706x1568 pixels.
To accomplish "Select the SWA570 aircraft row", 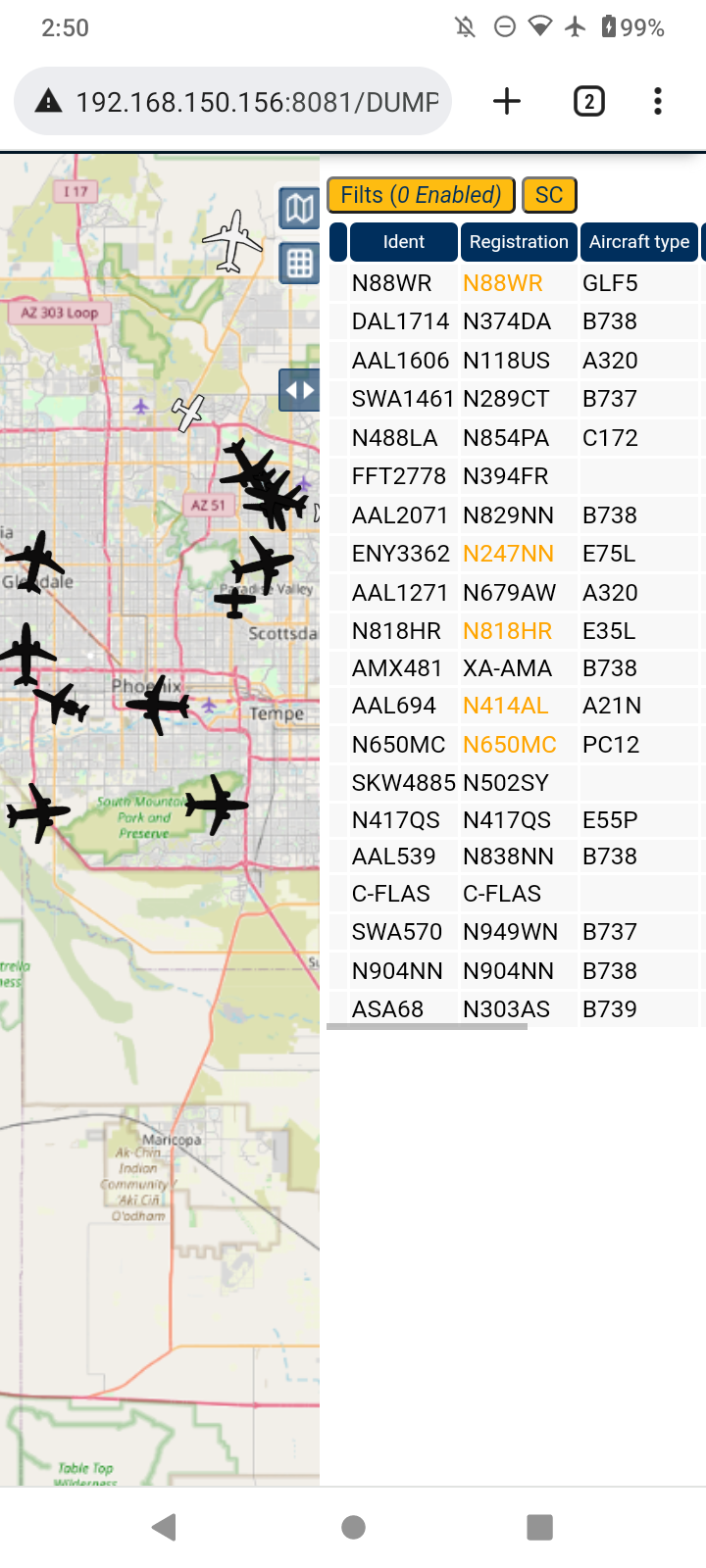I will pos(514,932).
